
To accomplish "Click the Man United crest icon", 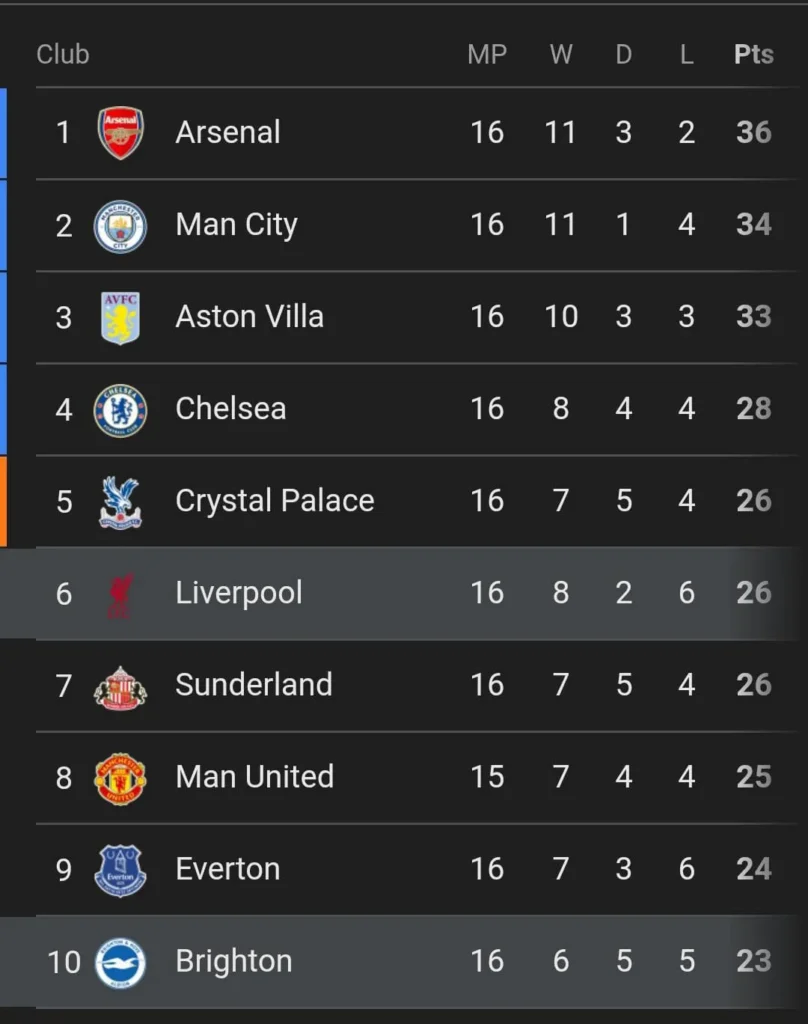I will point(119,777).
